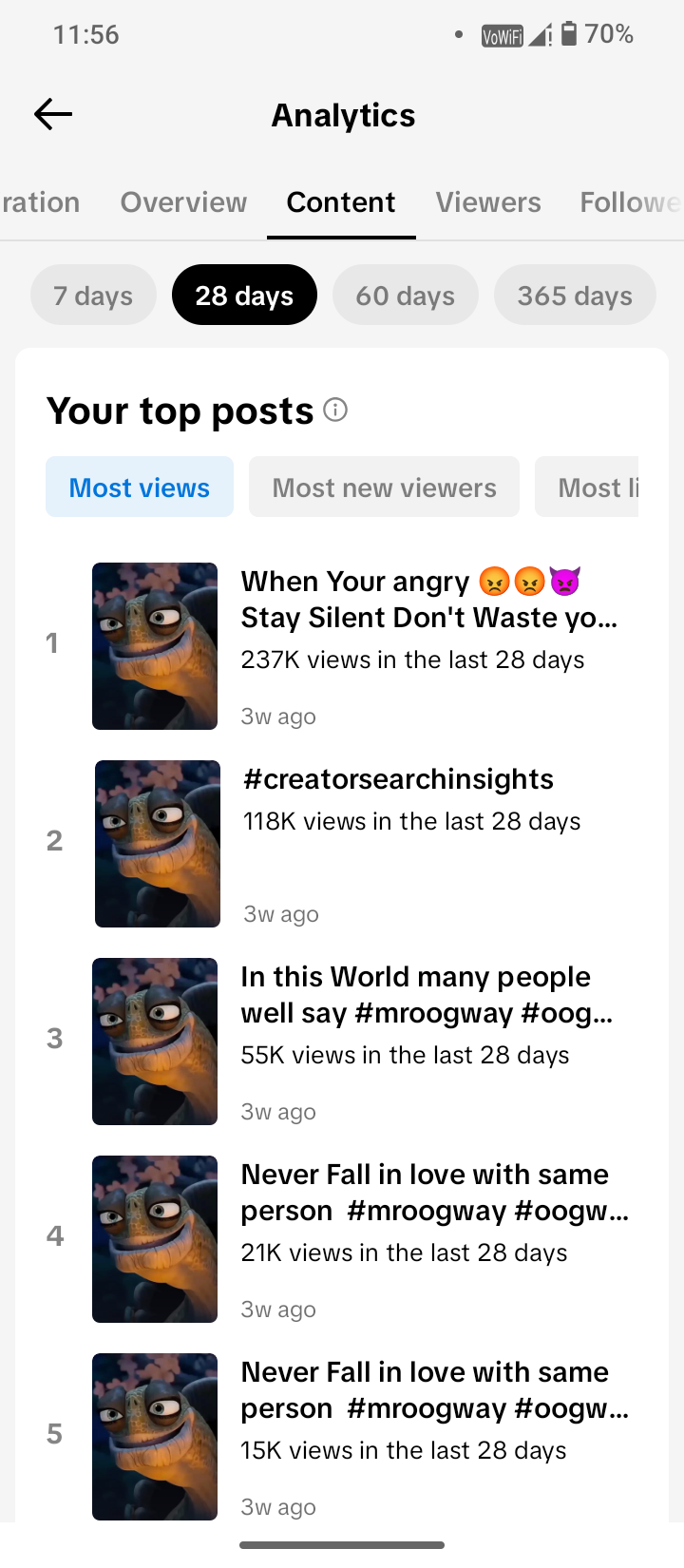Sort top posts by Most new viewers
684x1568 pixels.
pyautogui.click(x=384, y=488)
